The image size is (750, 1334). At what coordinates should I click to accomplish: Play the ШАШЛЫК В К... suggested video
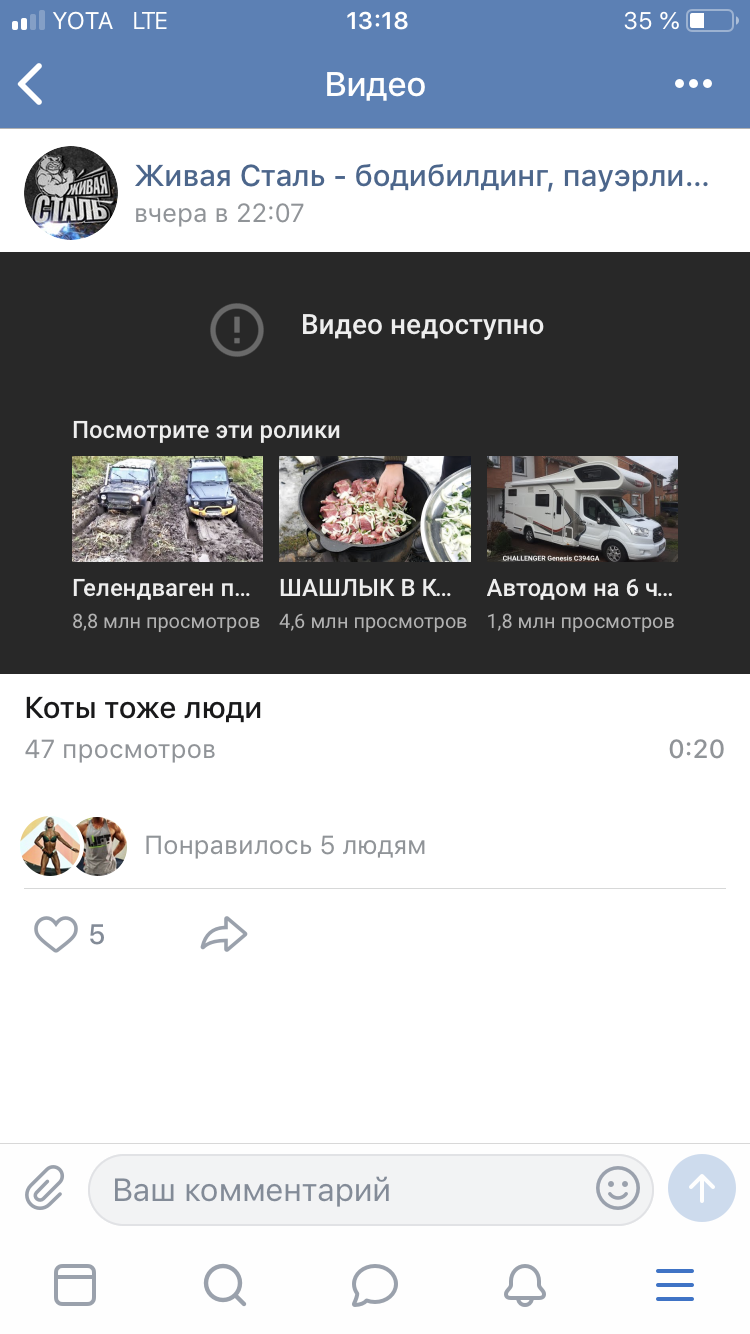374,509
